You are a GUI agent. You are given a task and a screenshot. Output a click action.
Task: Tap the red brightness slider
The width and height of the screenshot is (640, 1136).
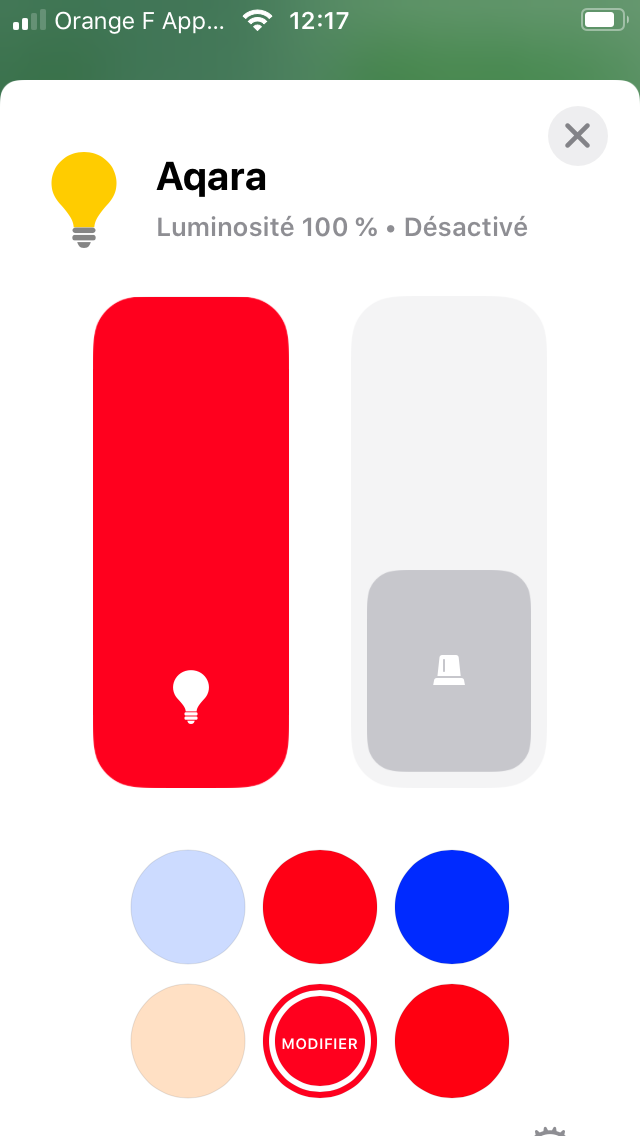(x=191, y=542)
